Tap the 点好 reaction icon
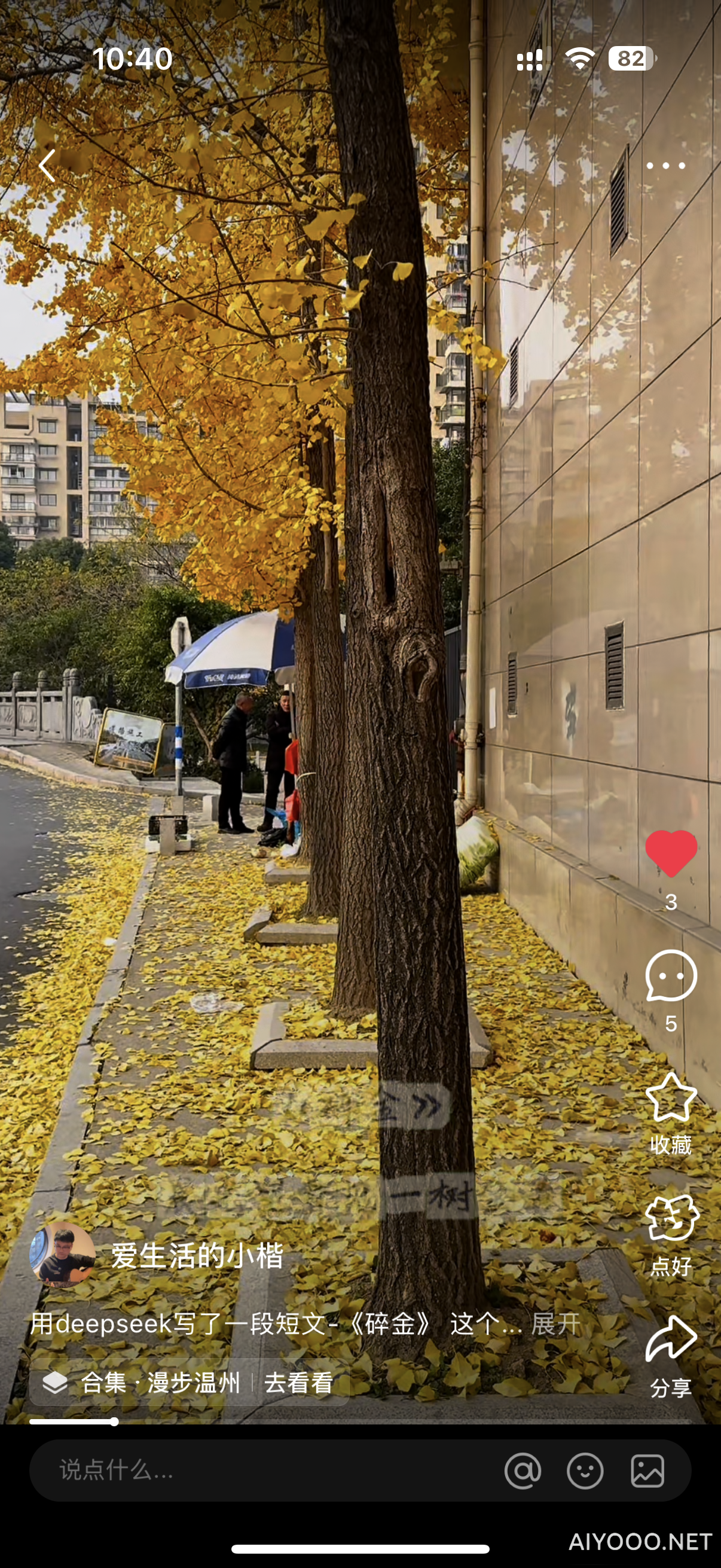Image resolution: width=721 pixels, height=1568 pixels. 671,1219
